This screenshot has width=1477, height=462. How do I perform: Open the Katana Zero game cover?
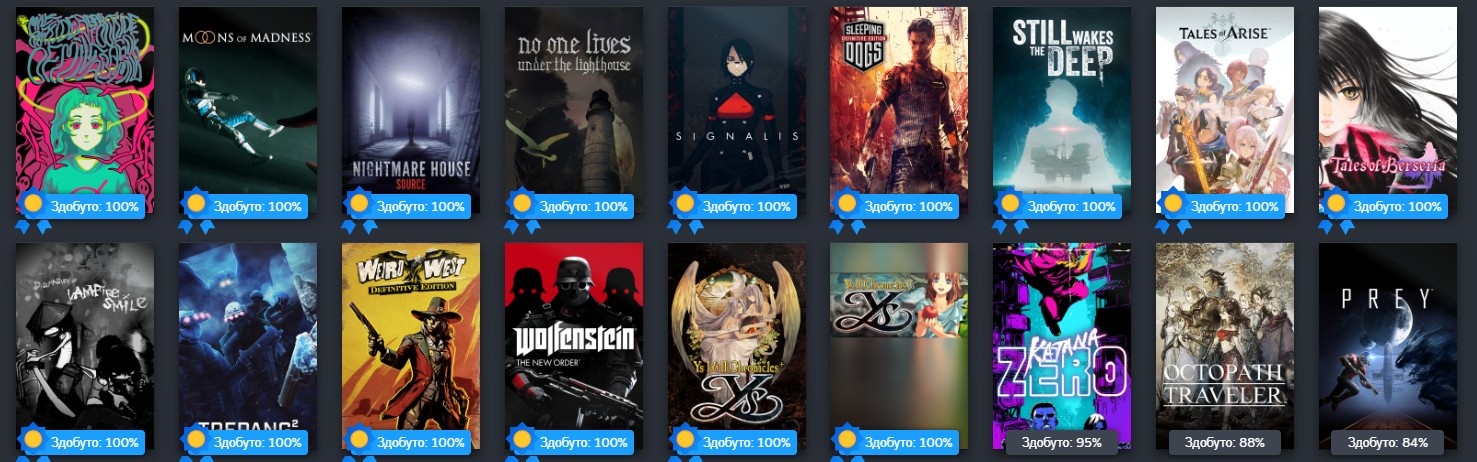point(1062,346)
